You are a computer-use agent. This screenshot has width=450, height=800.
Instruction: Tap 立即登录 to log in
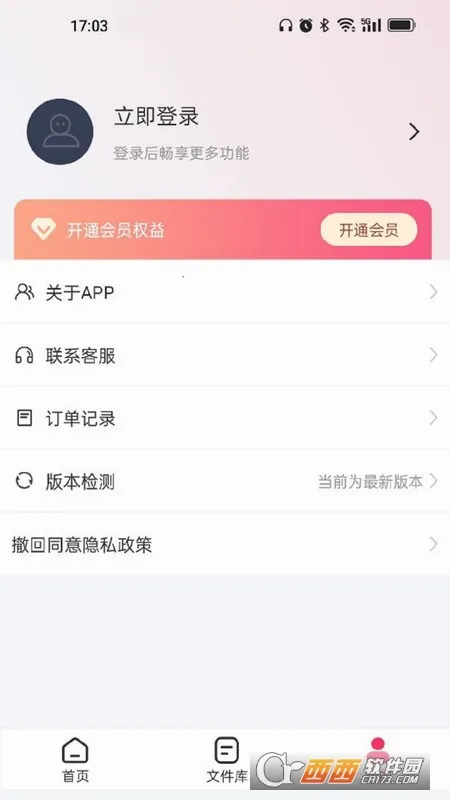click(156, 117)
